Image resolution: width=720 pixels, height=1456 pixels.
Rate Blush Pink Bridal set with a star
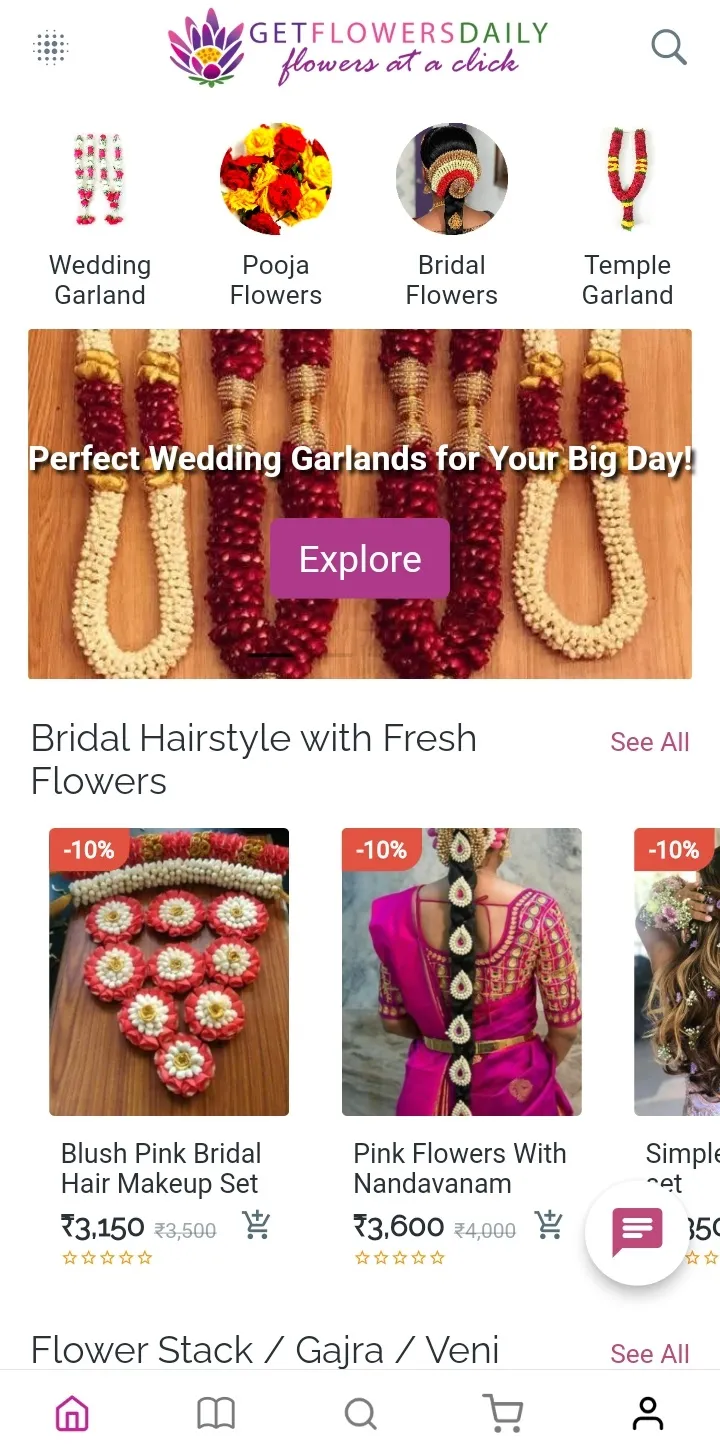(107, 1258)
